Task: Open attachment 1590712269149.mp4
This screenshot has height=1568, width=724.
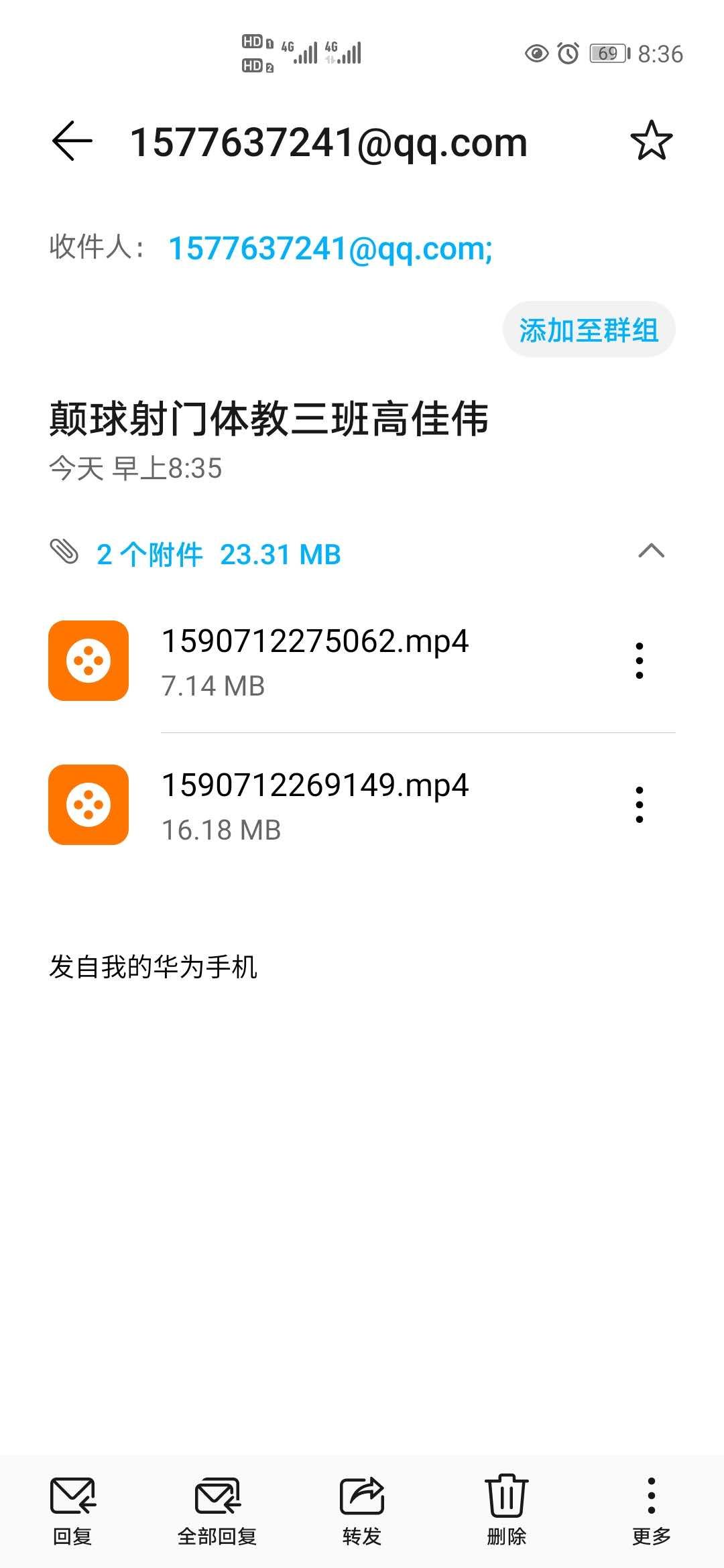Action: pyautogui.click(x=315, y=805)
